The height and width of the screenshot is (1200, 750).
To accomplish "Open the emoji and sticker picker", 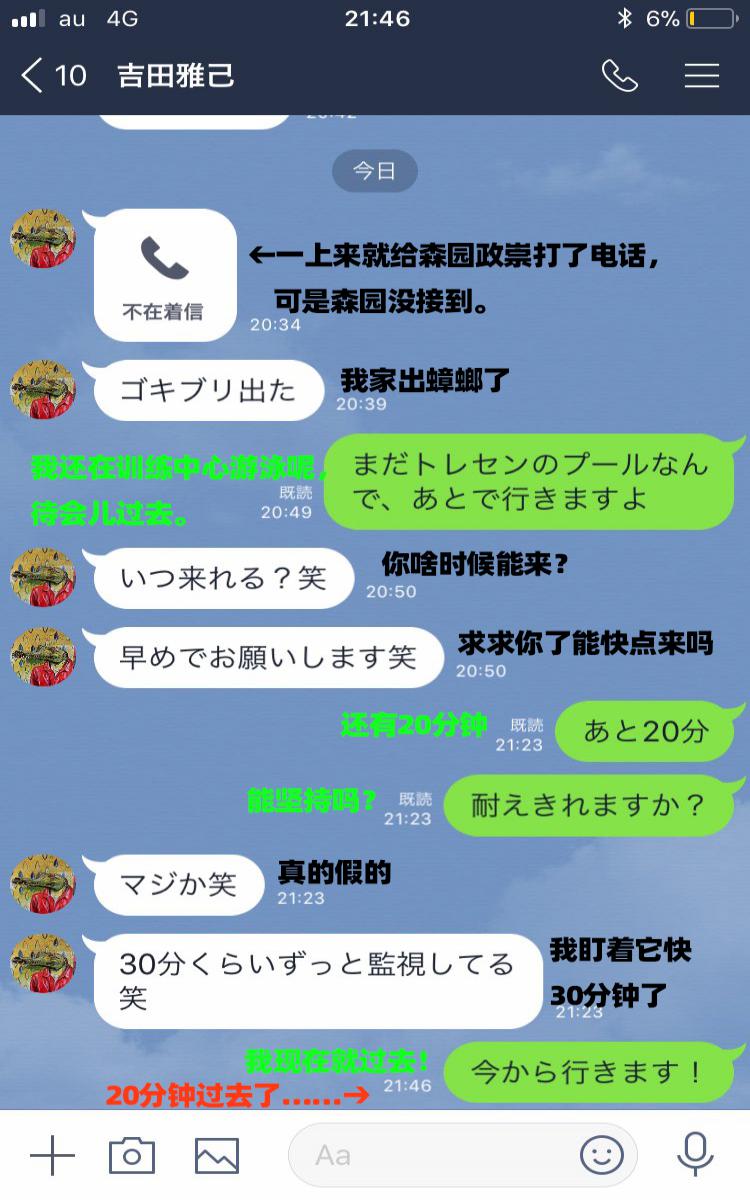I will pos(602,1155).
